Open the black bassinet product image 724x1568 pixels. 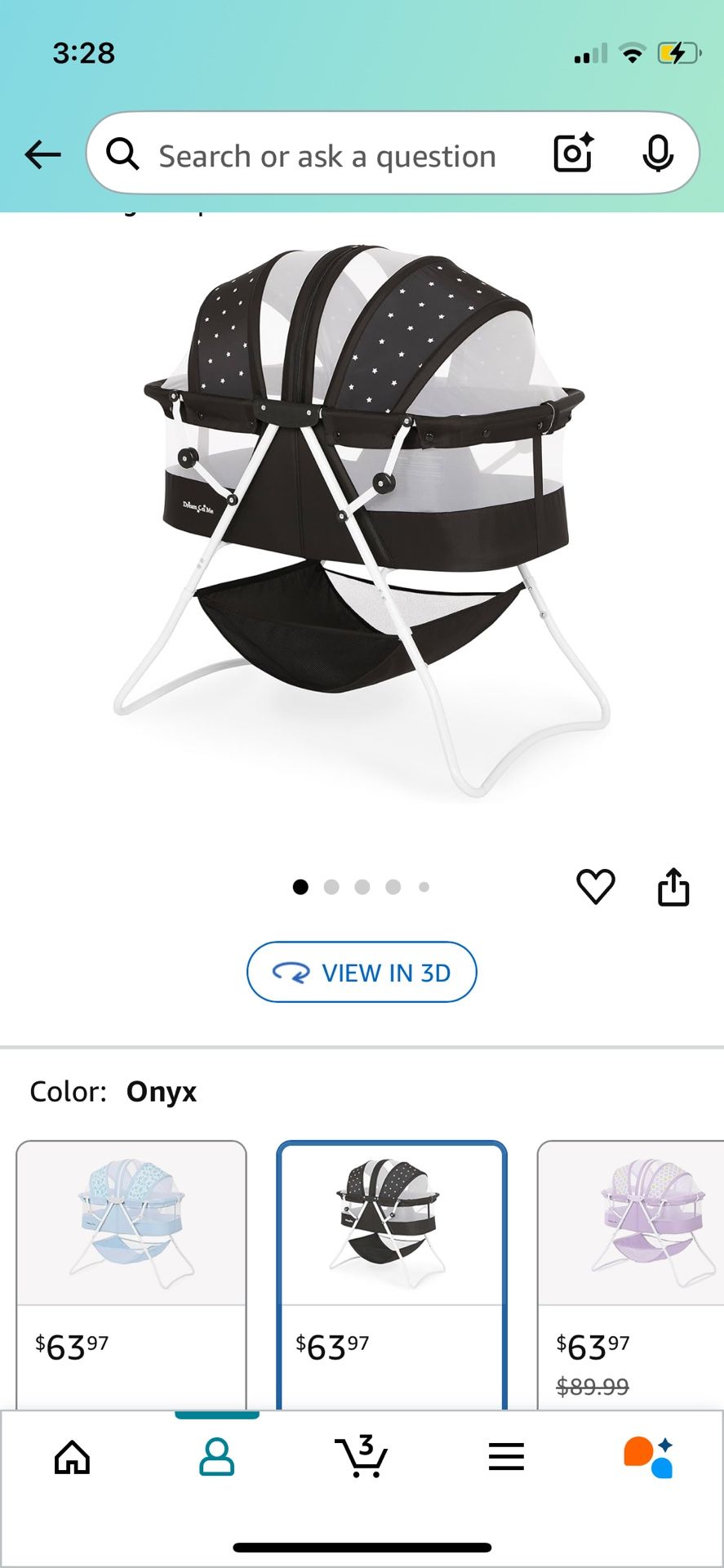click(362, 523)
